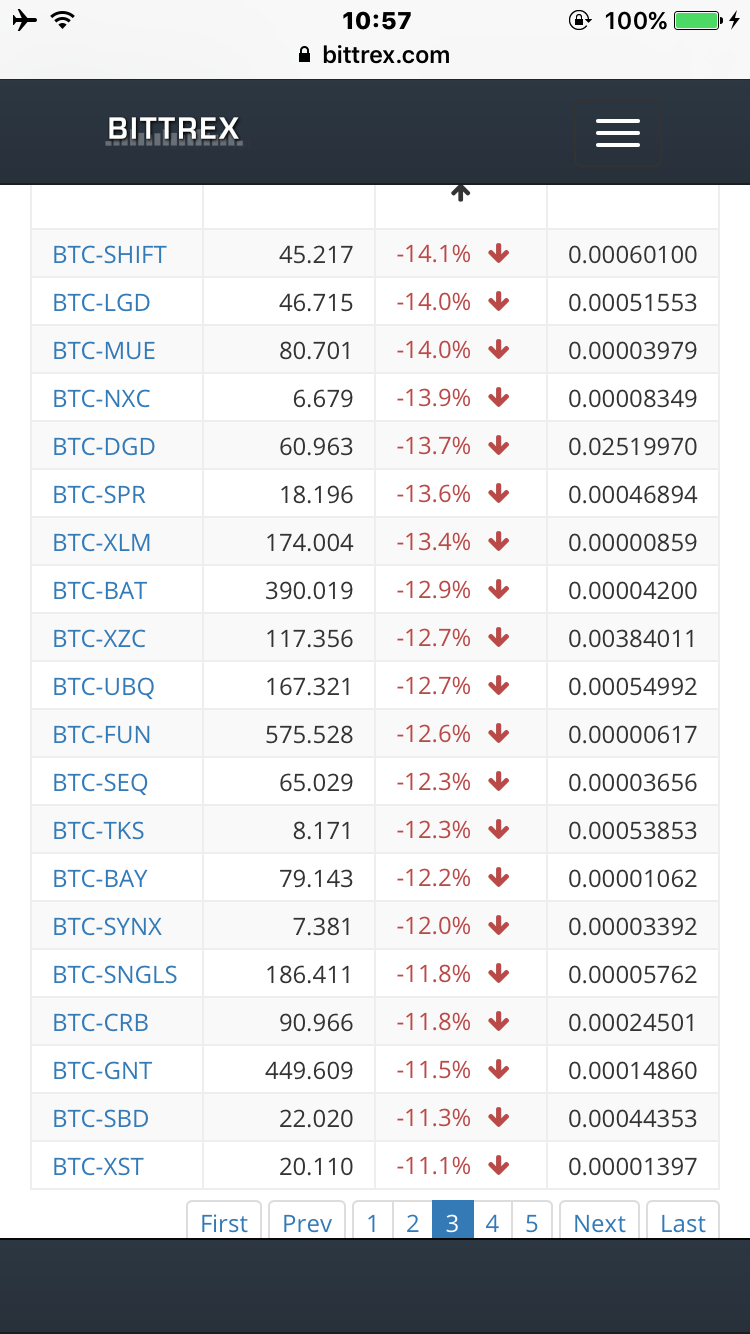The height and width of the screenshot is (1334, 750).
Task: Jump to page 4
Action: [492, 1220]
